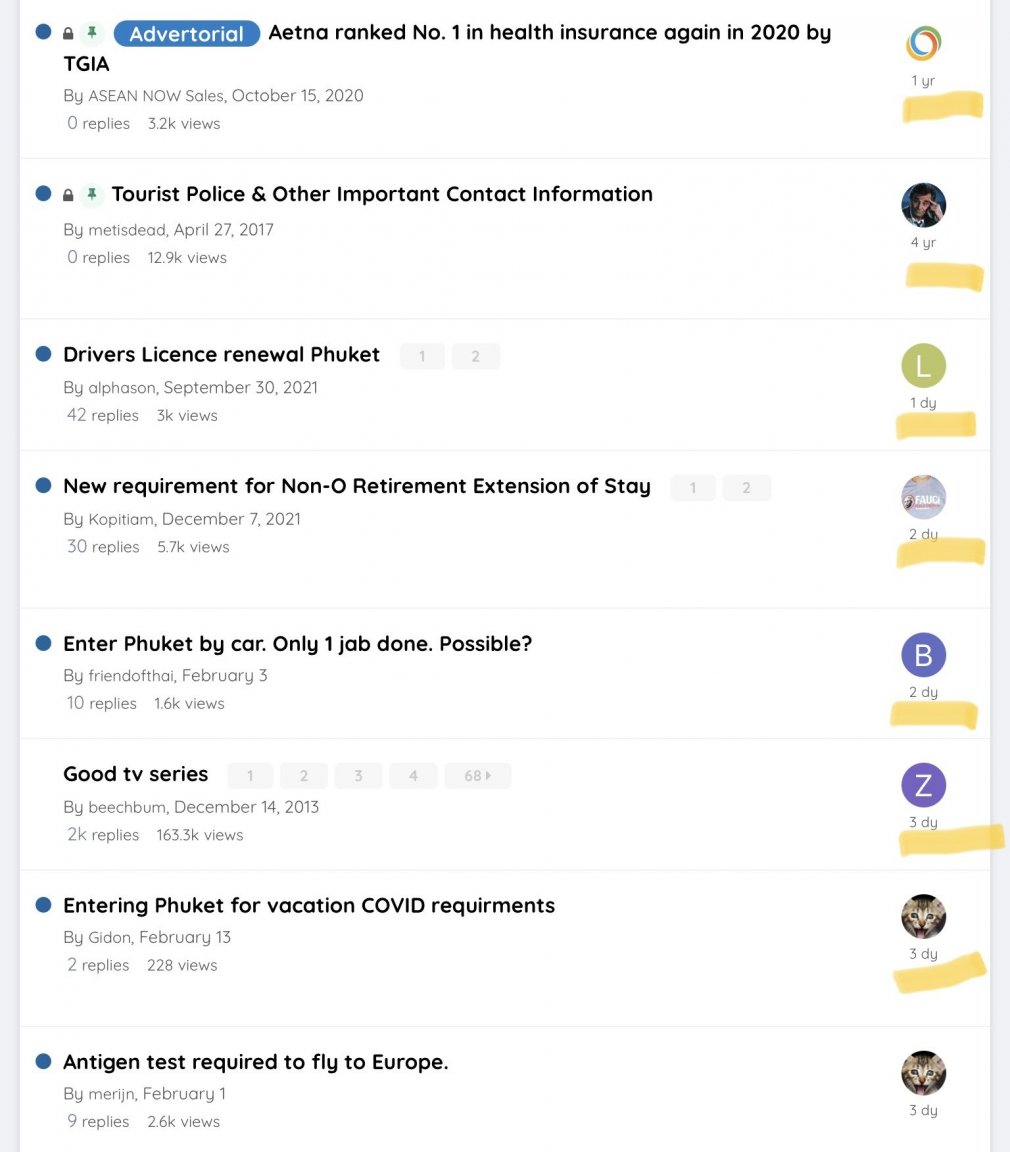View last poster avatar on Tourist Police topic
This screenshot has height=1152, width=1010.
923,205
